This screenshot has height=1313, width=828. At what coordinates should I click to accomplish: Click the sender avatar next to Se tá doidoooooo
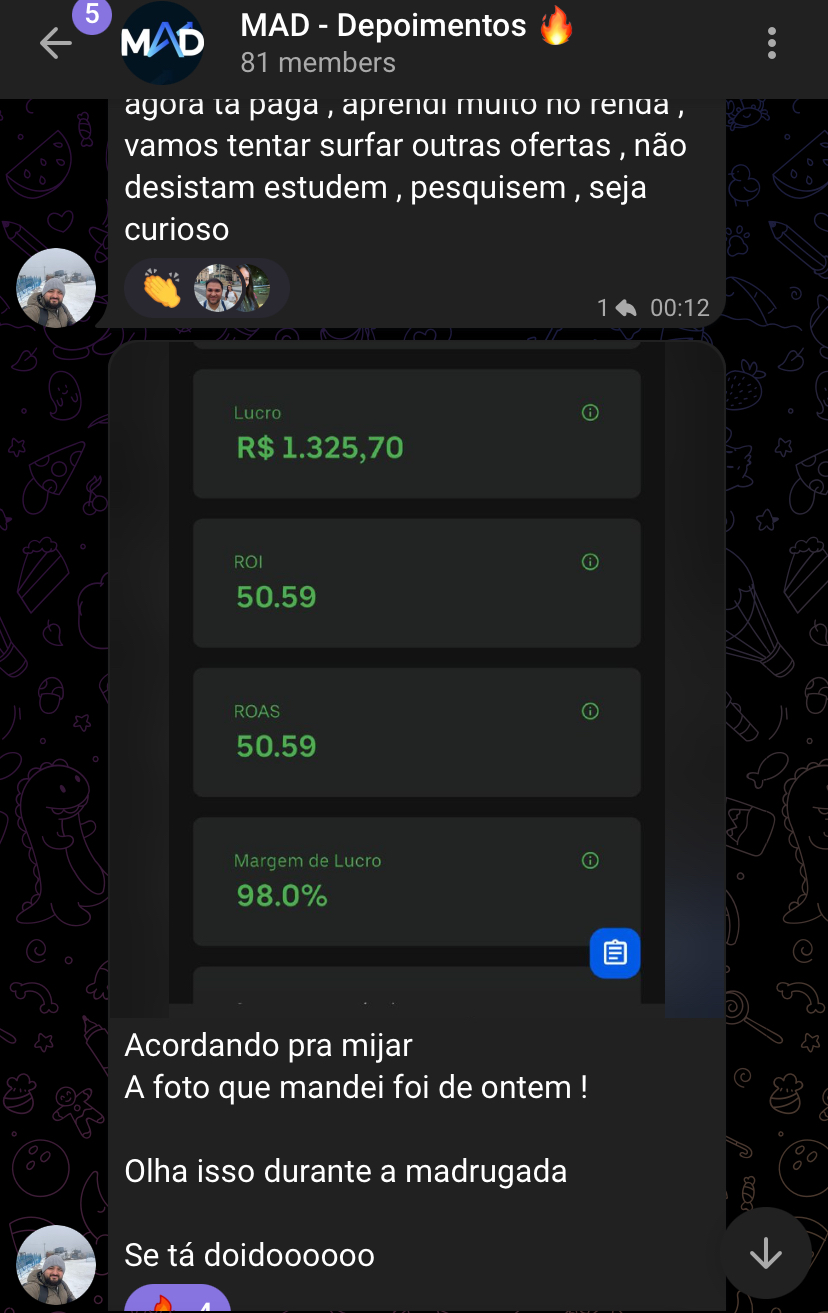pos(55,1264)
